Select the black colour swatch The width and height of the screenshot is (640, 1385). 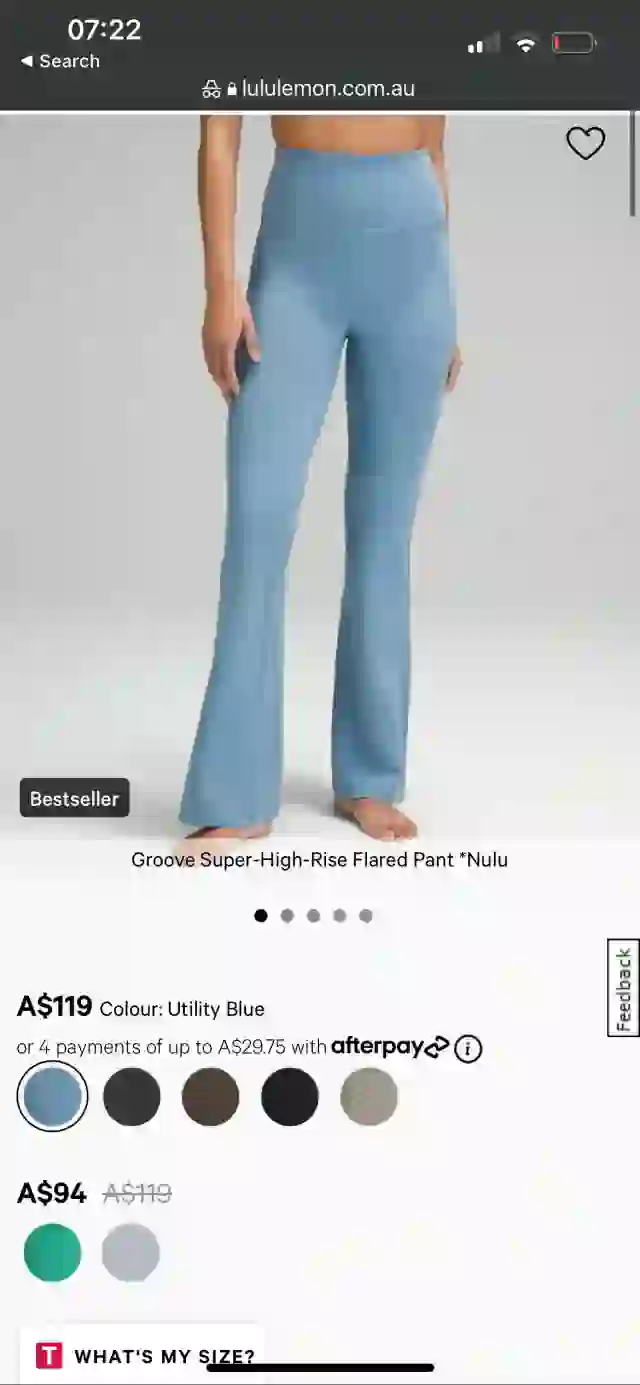pyautogui.click(x=289, y=1096)
